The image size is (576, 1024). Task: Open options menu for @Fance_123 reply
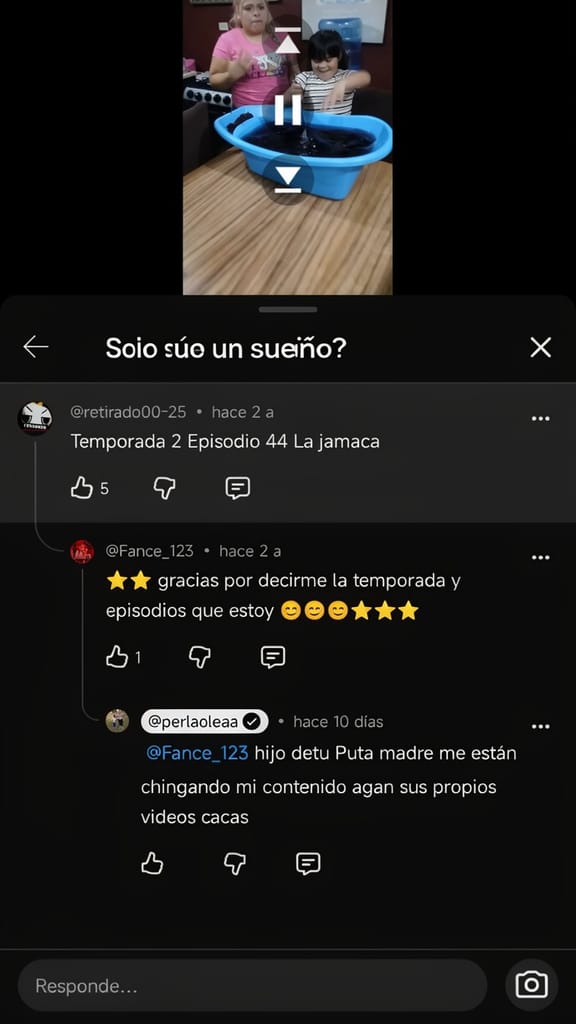pos(541,558)
